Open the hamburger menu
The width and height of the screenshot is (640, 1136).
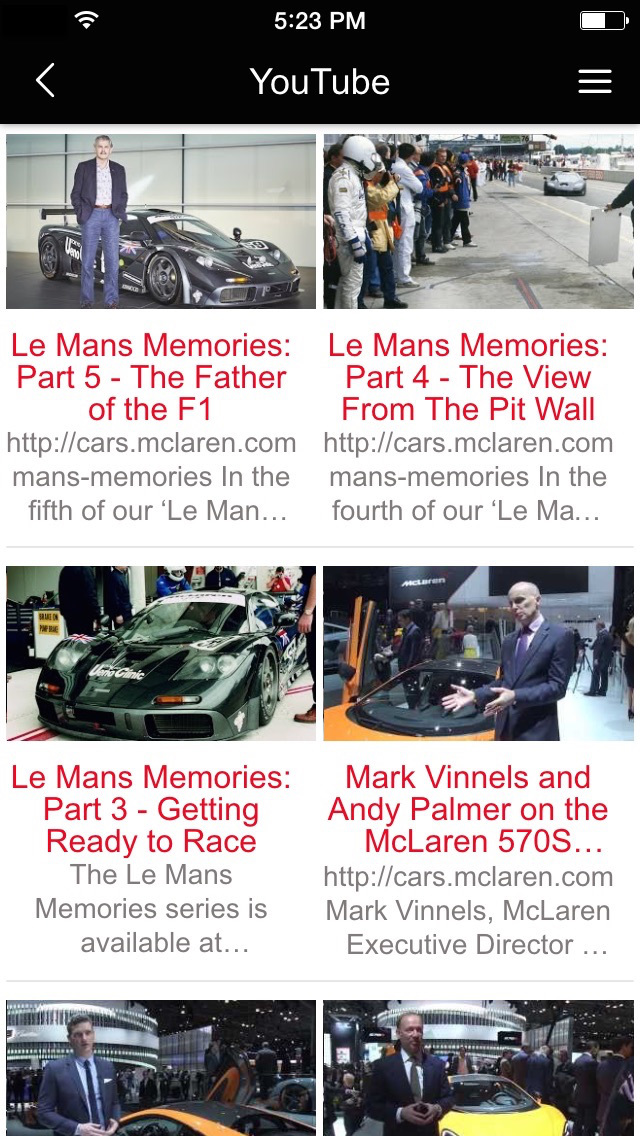tap(595, 81)
